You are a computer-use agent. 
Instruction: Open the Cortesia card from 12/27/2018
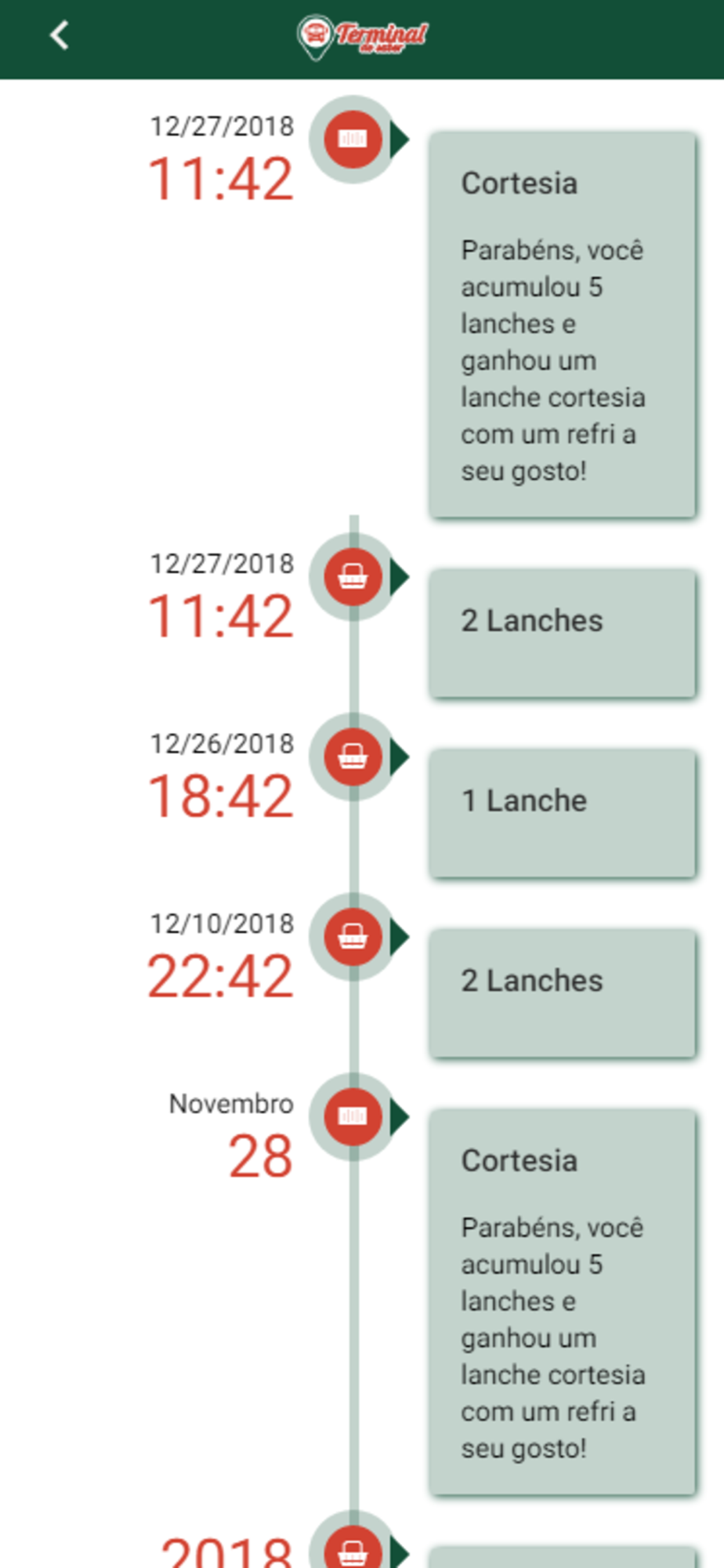click(x=562, y=325)
